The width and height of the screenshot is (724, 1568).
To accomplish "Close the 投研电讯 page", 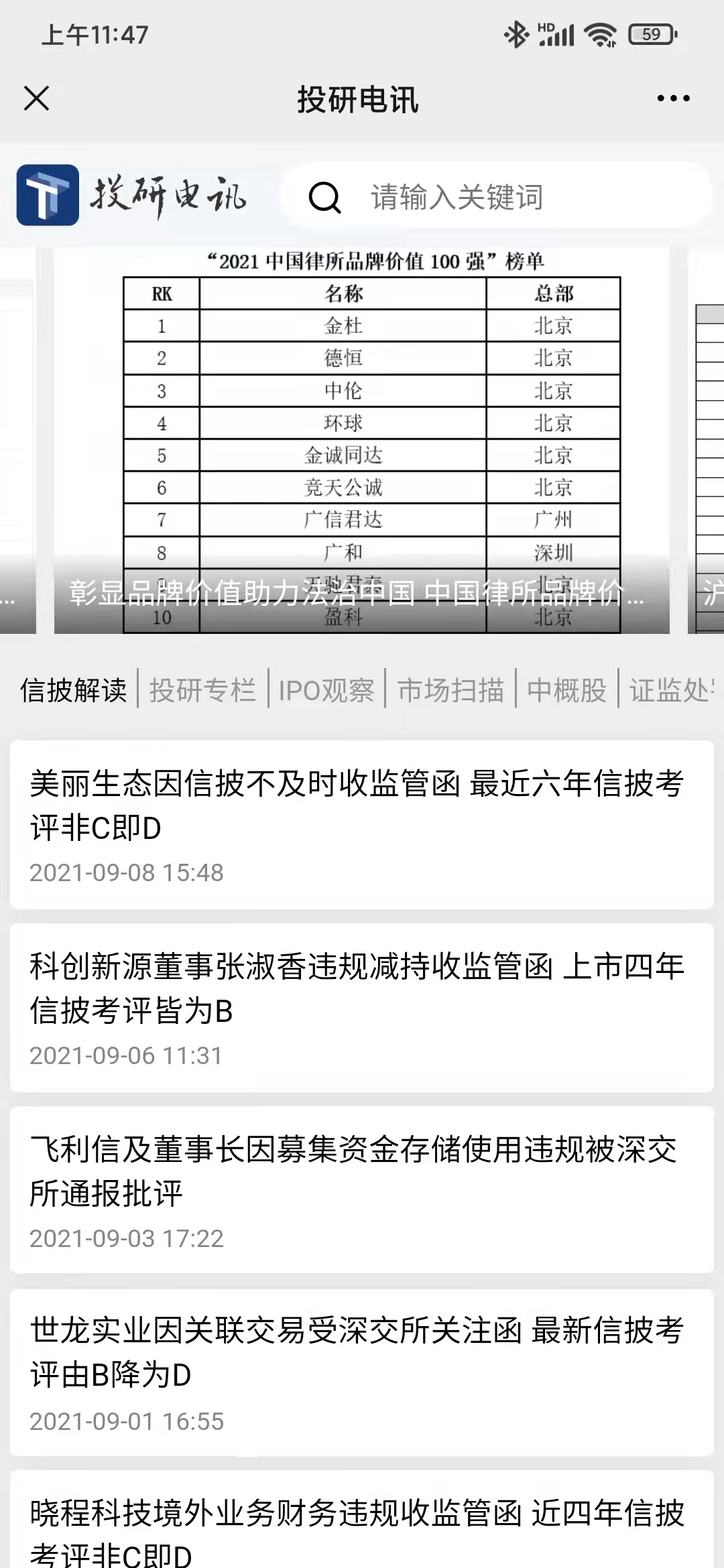I will [x=37, y=99].
